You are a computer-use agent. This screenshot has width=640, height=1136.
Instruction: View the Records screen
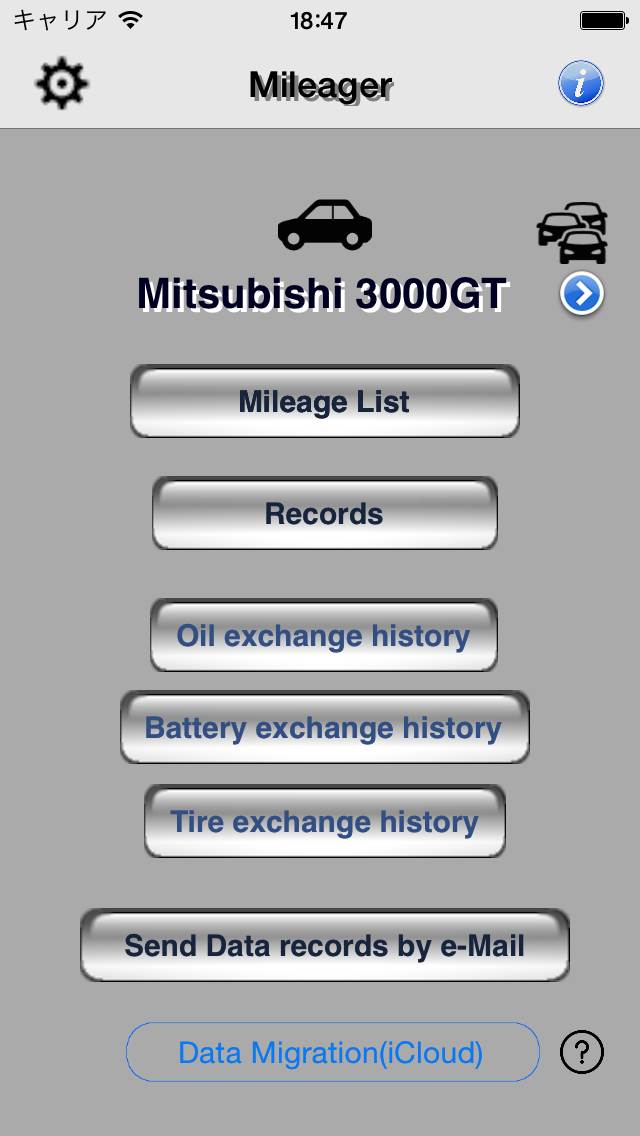pos(325,514)
